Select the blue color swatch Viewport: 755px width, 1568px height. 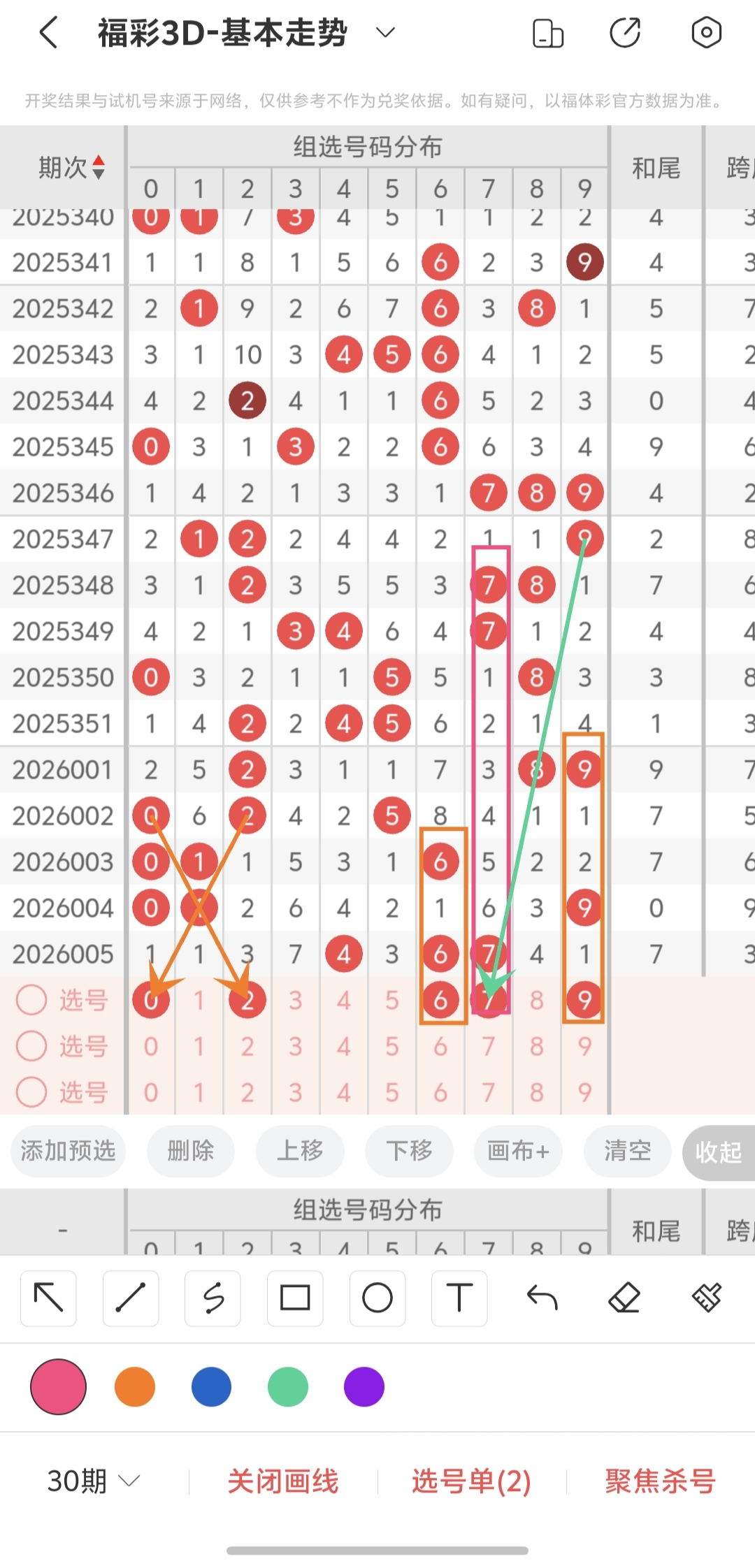click(211, 1387)
